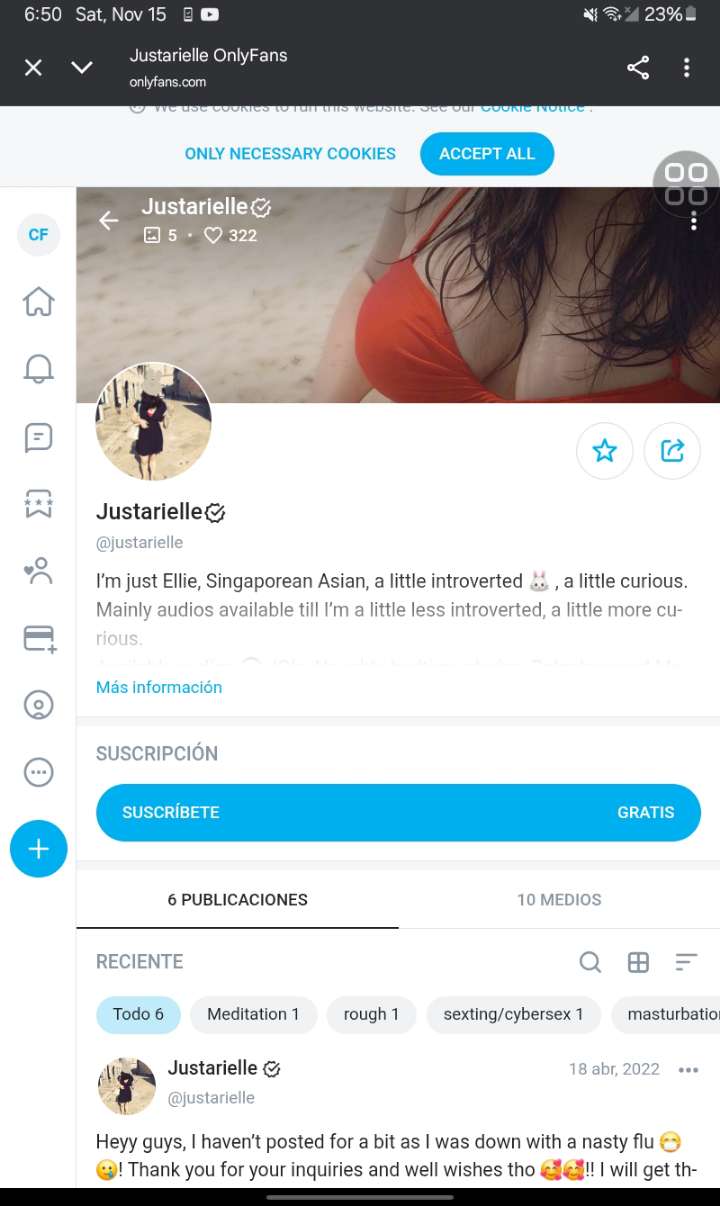This screenshot has height=1206, width=720.
Task: Create a new post with the plus button
Action: [38, 849]
